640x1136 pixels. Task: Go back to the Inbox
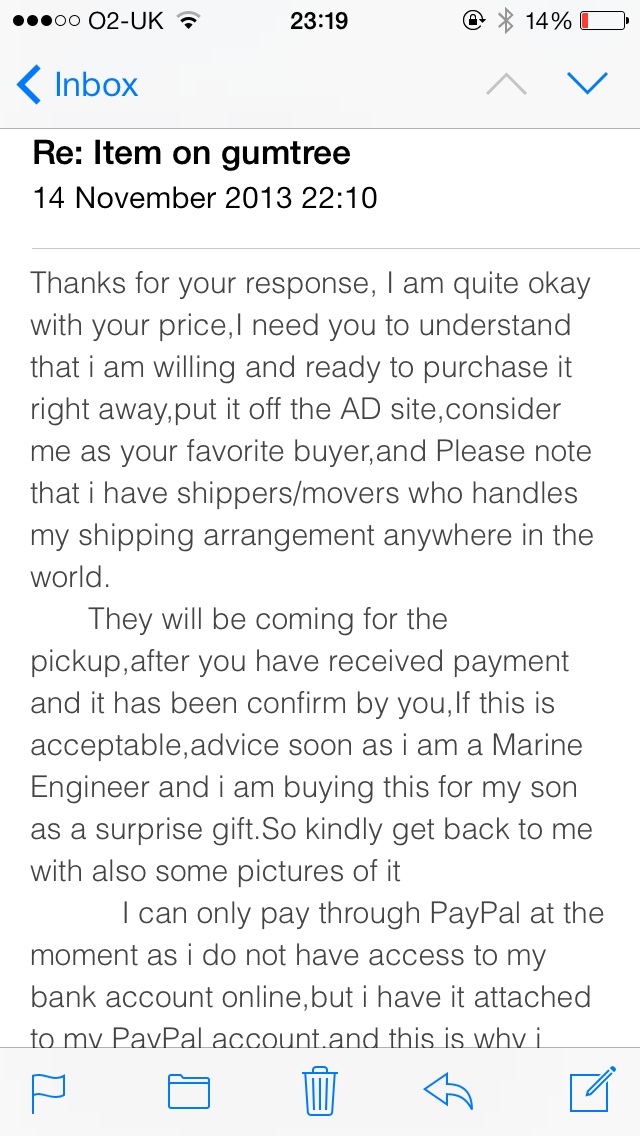pos(77,85)
